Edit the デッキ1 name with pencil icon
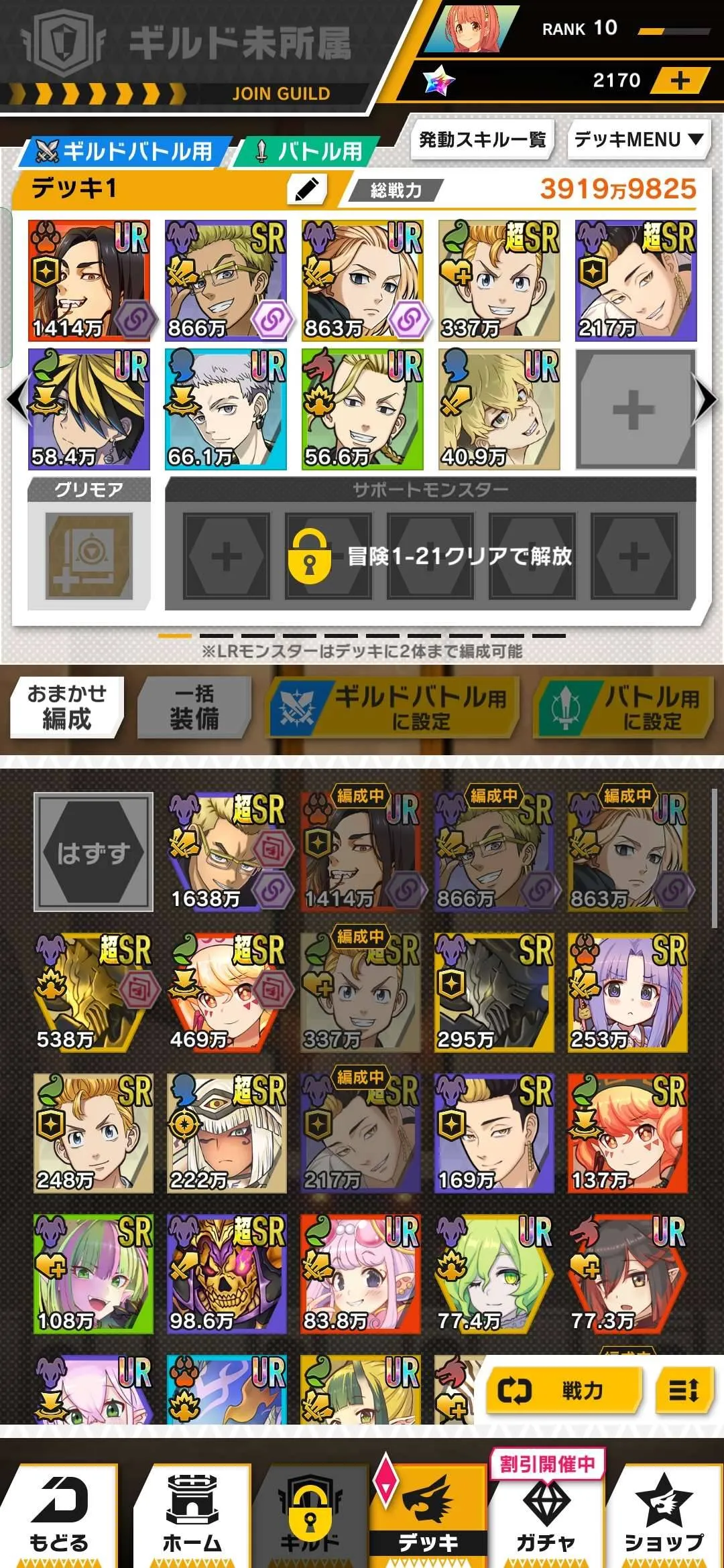 (x=306, y=190)
